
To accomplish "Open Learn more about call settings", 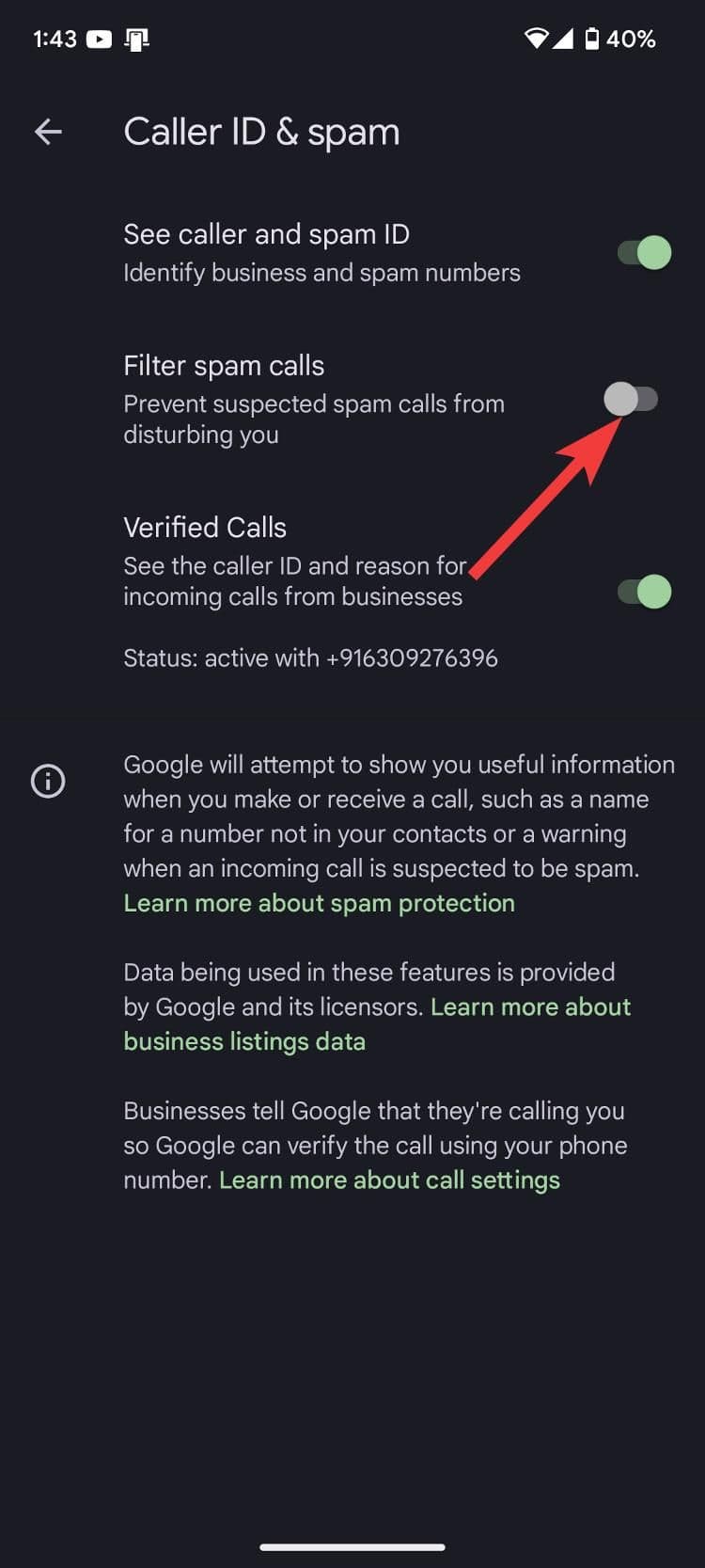I will coord(389,1180).
